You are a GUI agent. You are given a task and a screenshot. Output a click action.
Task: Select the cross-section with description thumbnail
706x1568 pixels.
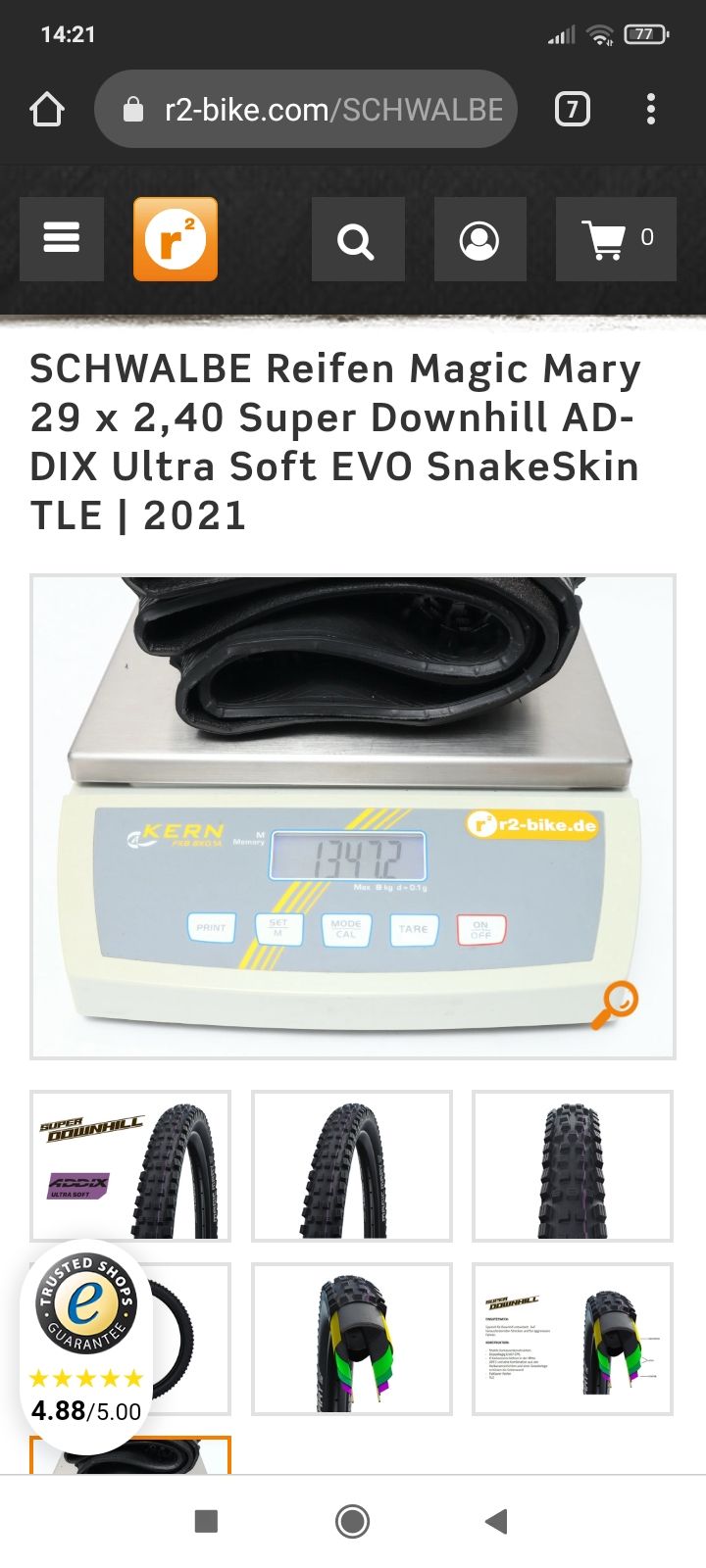pyautogui.click(x=573, y=1339)
